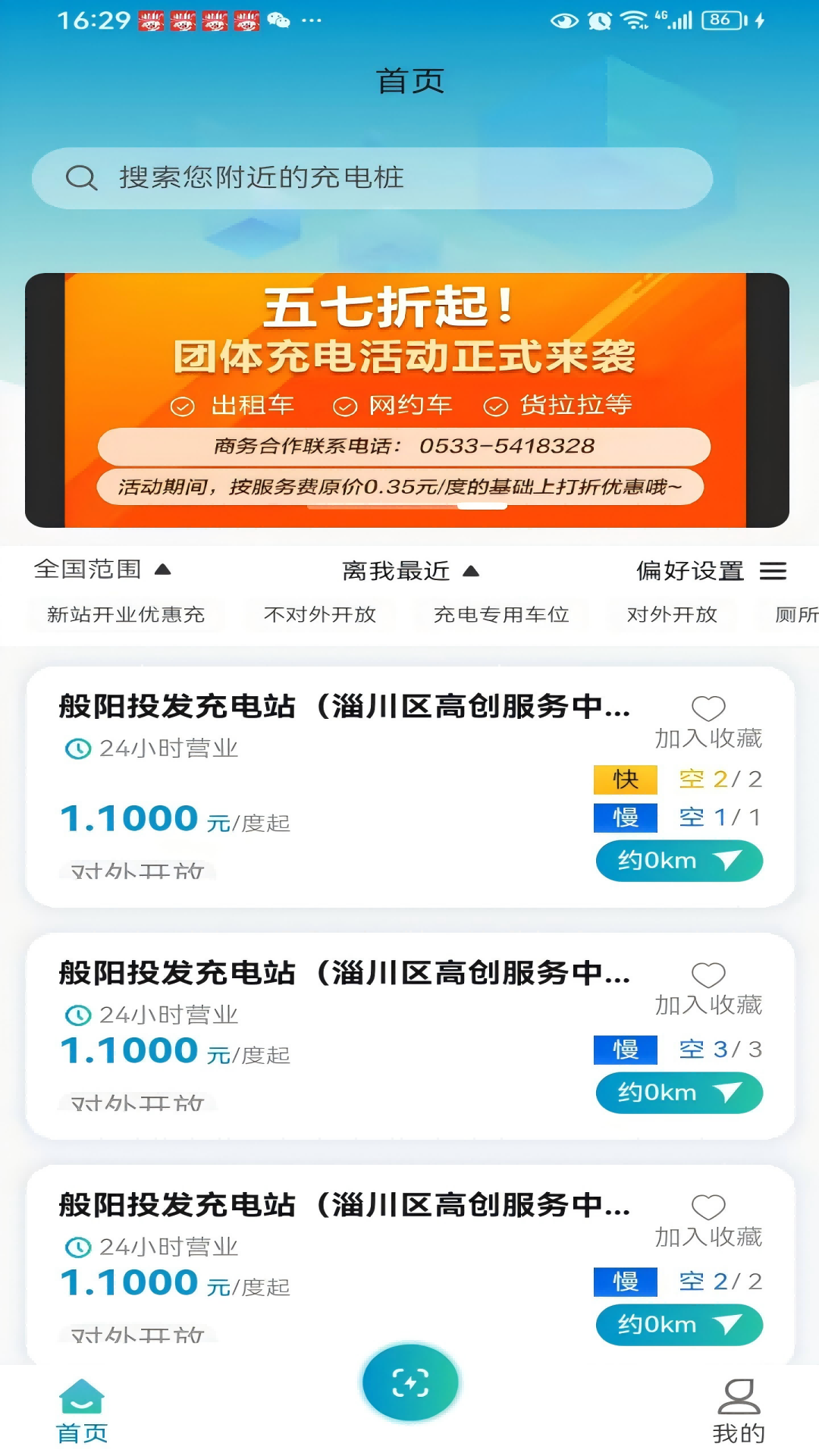Start navigation to the 慢 空 3/3 station
819x1456 pixels.
679,1093
